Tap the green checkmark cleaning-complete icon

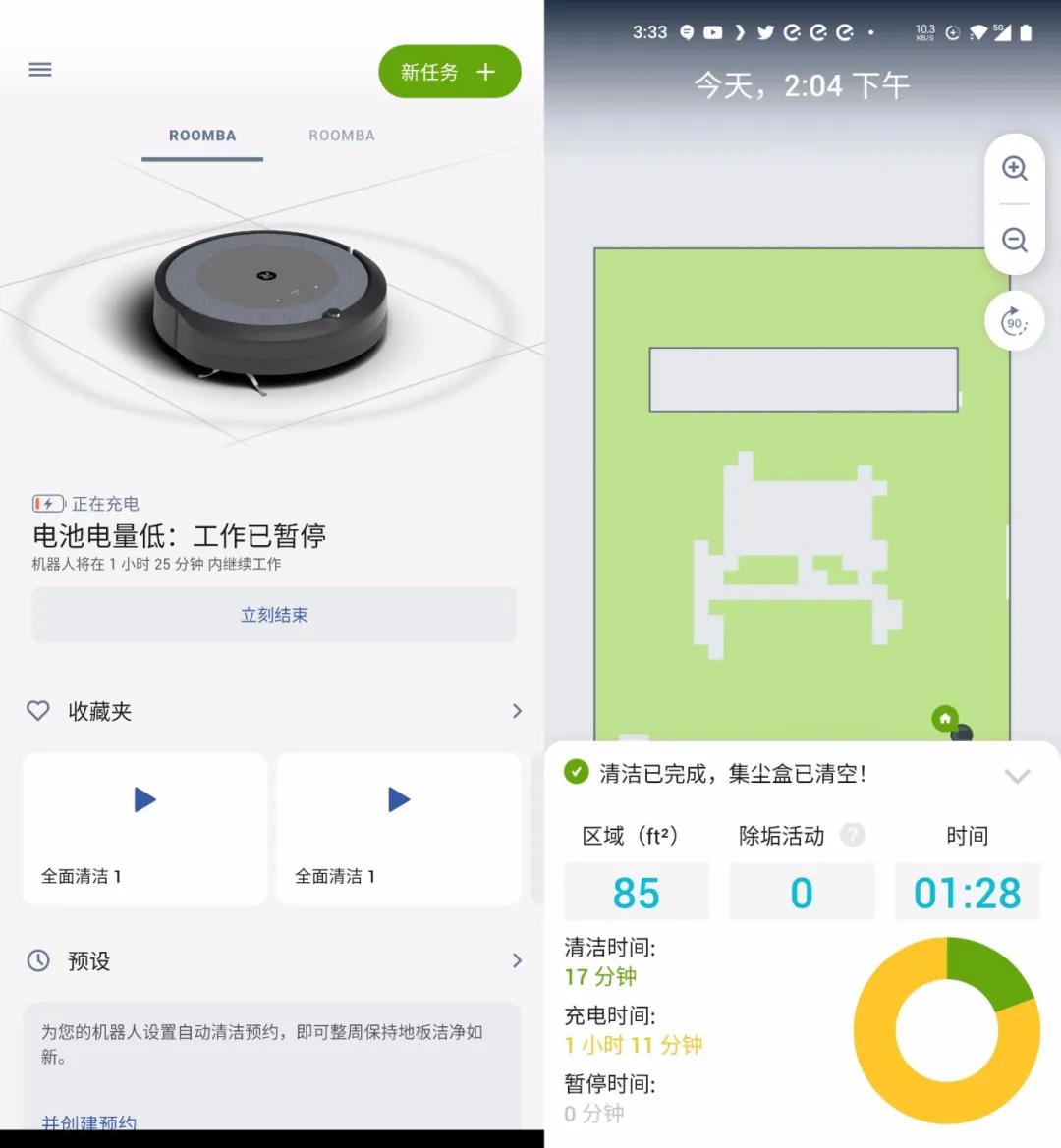[577, 773]
